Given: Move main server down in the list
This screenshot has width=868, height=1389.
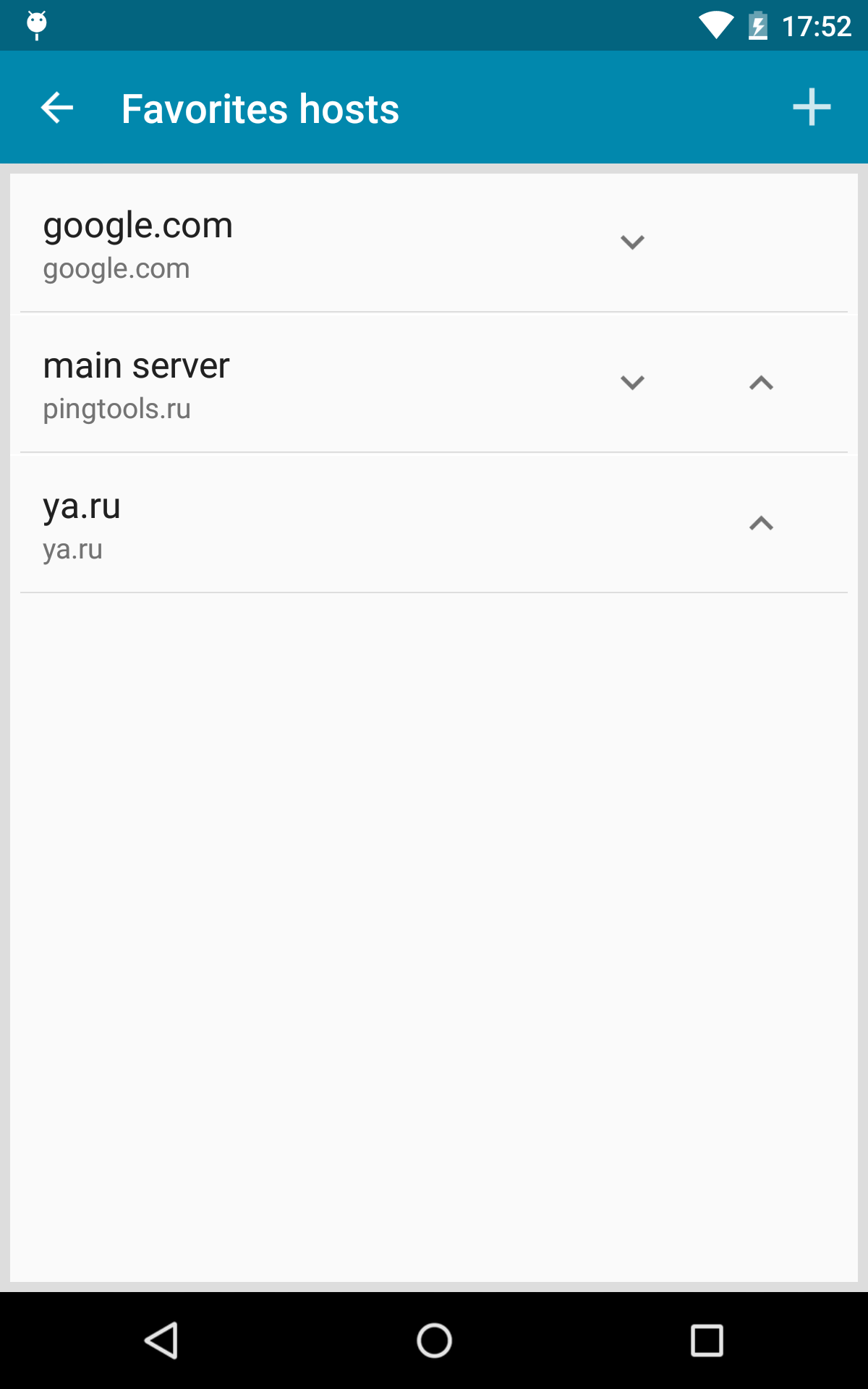Looking at the screenshot, I should pos(632,383).
